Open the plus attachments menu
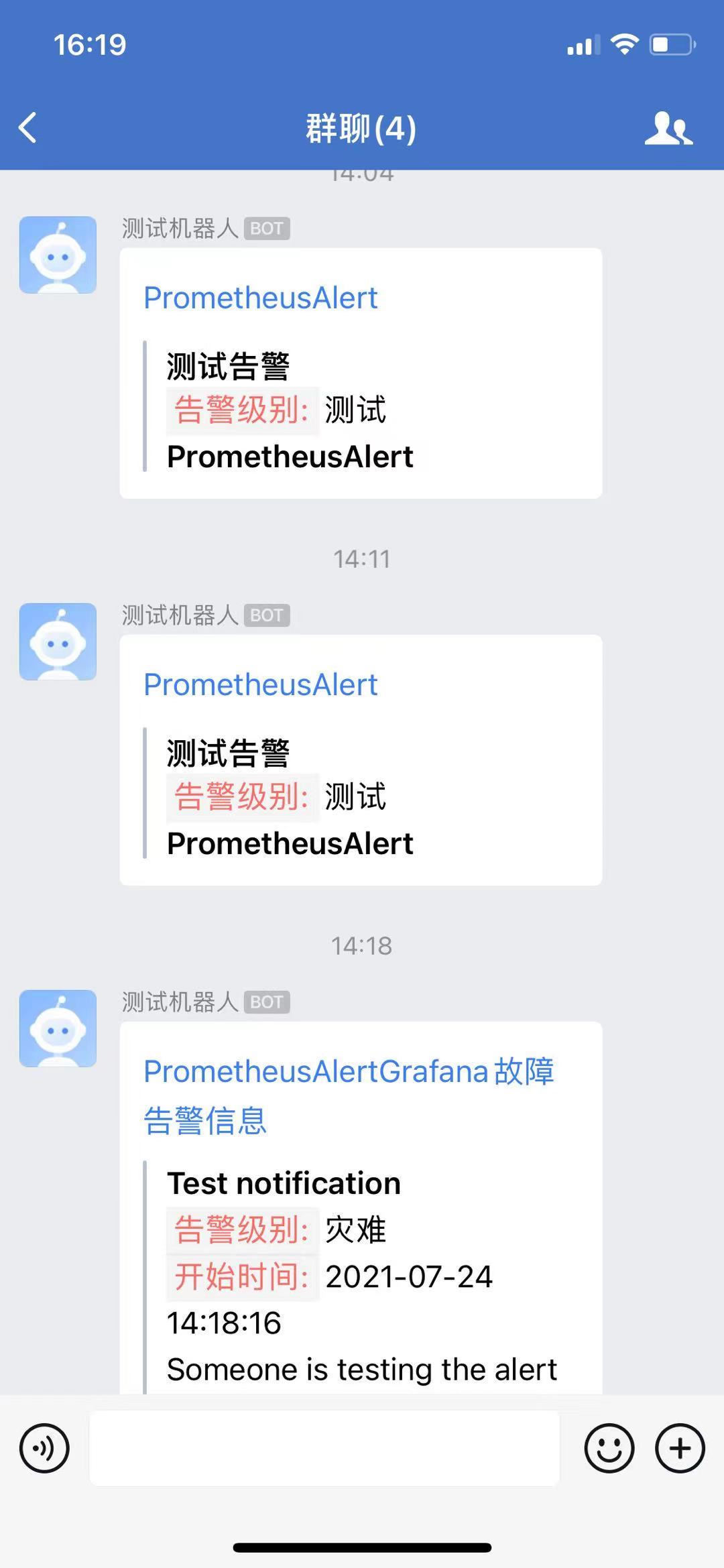 coord(680,1448)
